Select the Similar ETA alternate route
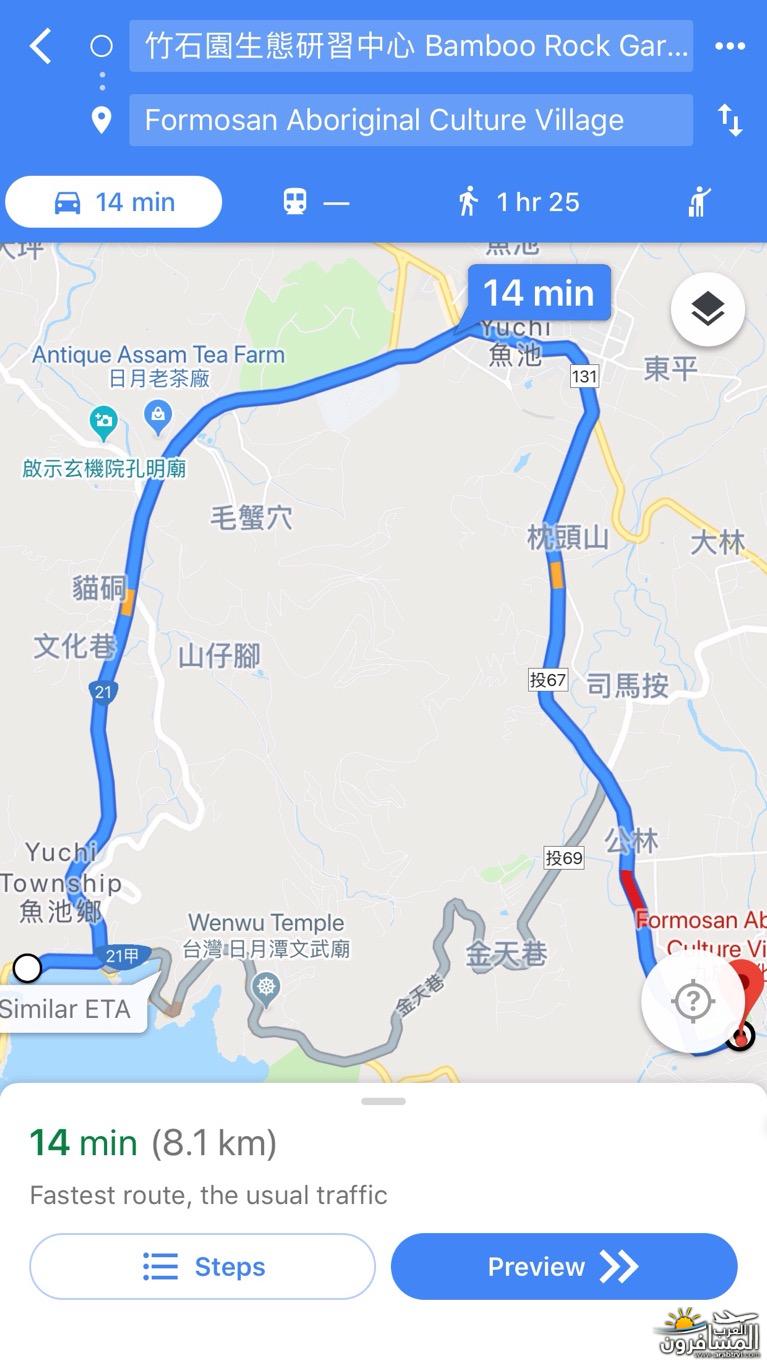 68,1009
